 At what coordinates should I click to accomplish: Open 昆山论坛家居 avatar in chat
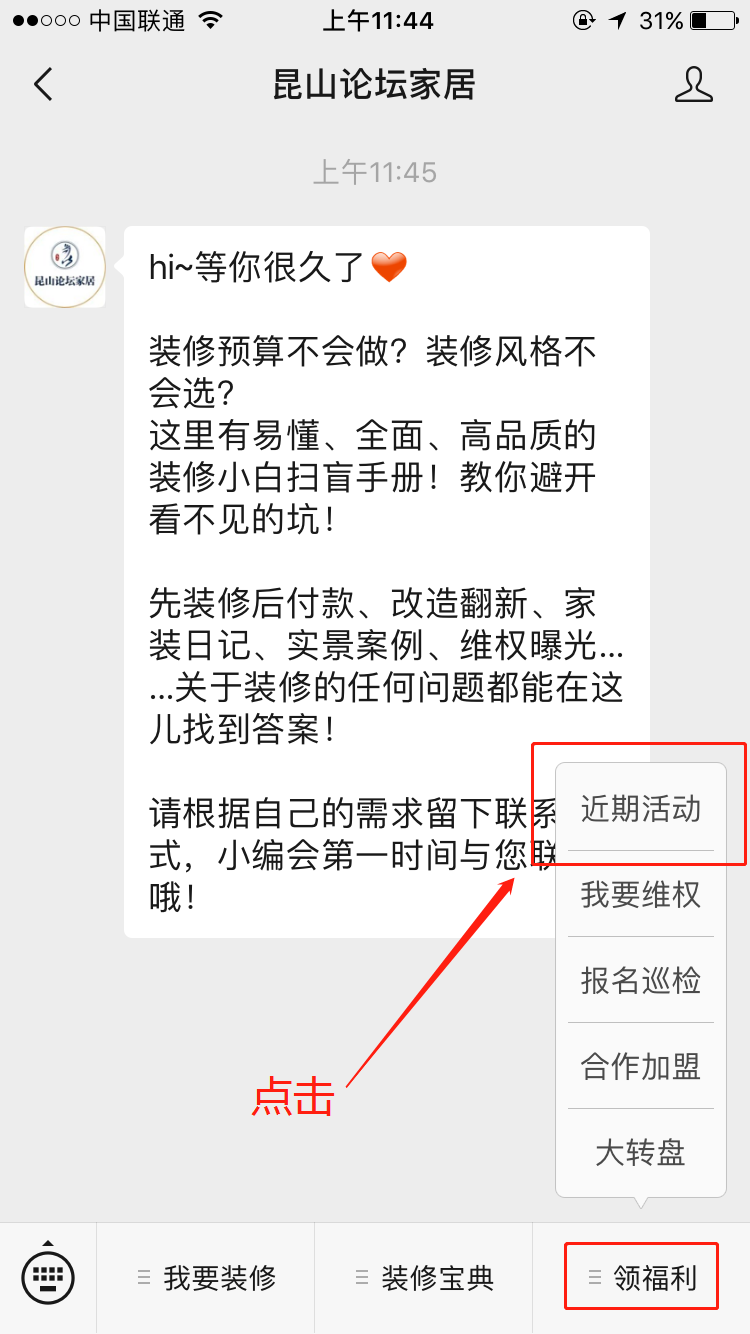65,267
